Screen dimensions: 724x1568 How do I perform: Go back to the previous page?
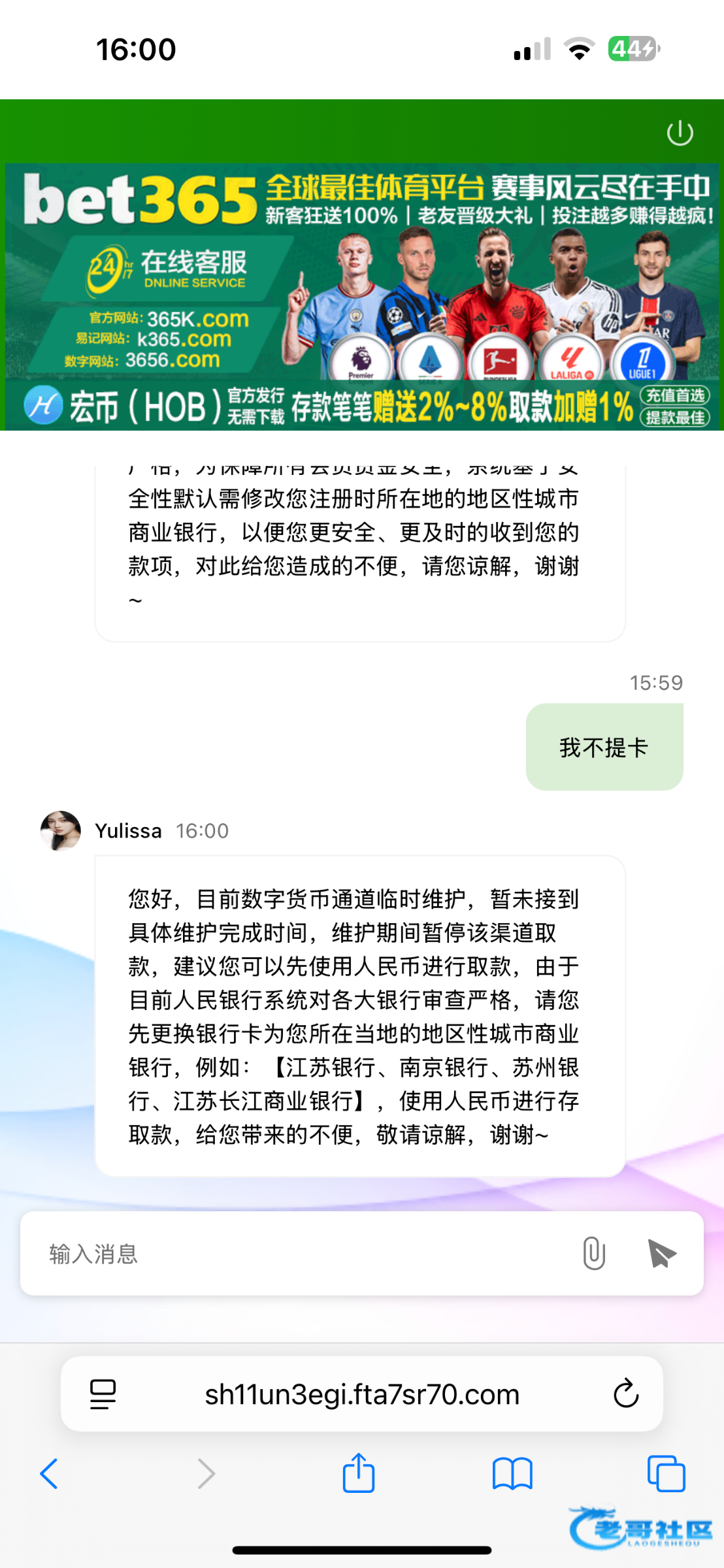pyautogui.click(x=49, y=1474)
